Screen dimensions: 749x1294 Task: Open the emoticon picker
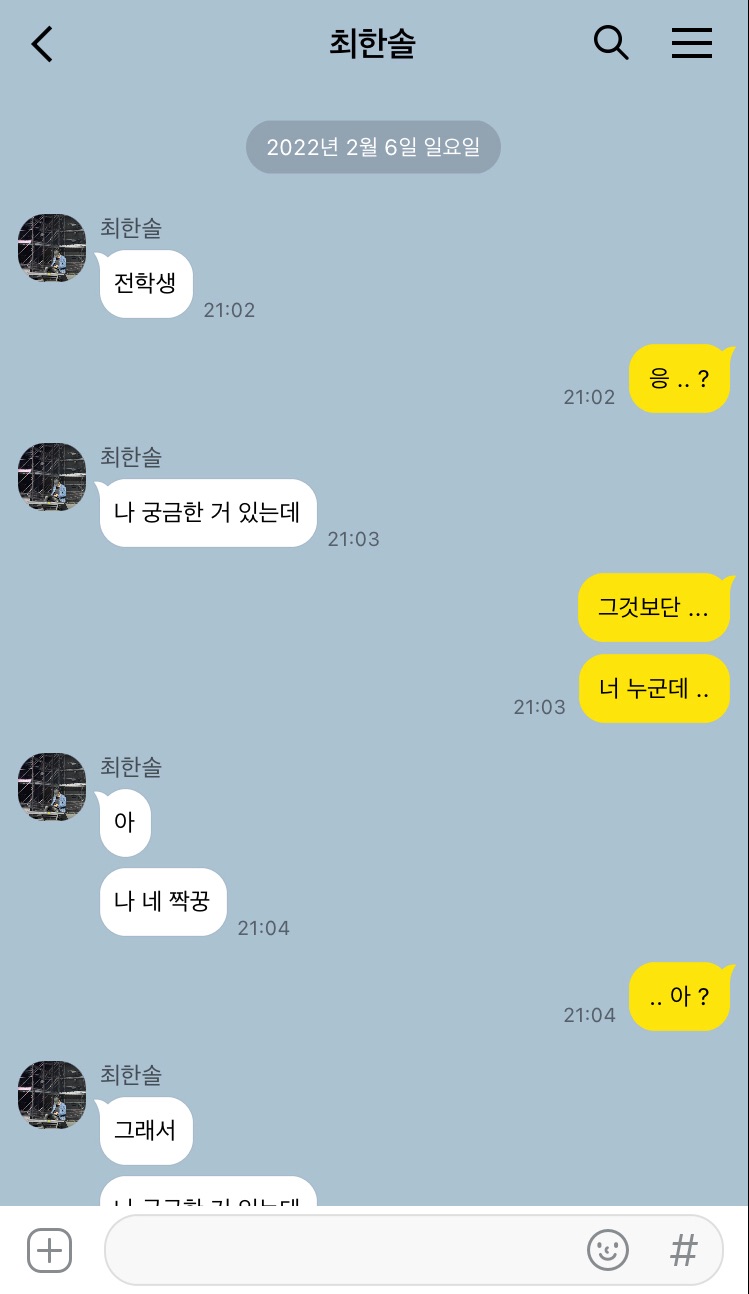coord(607,1250)
